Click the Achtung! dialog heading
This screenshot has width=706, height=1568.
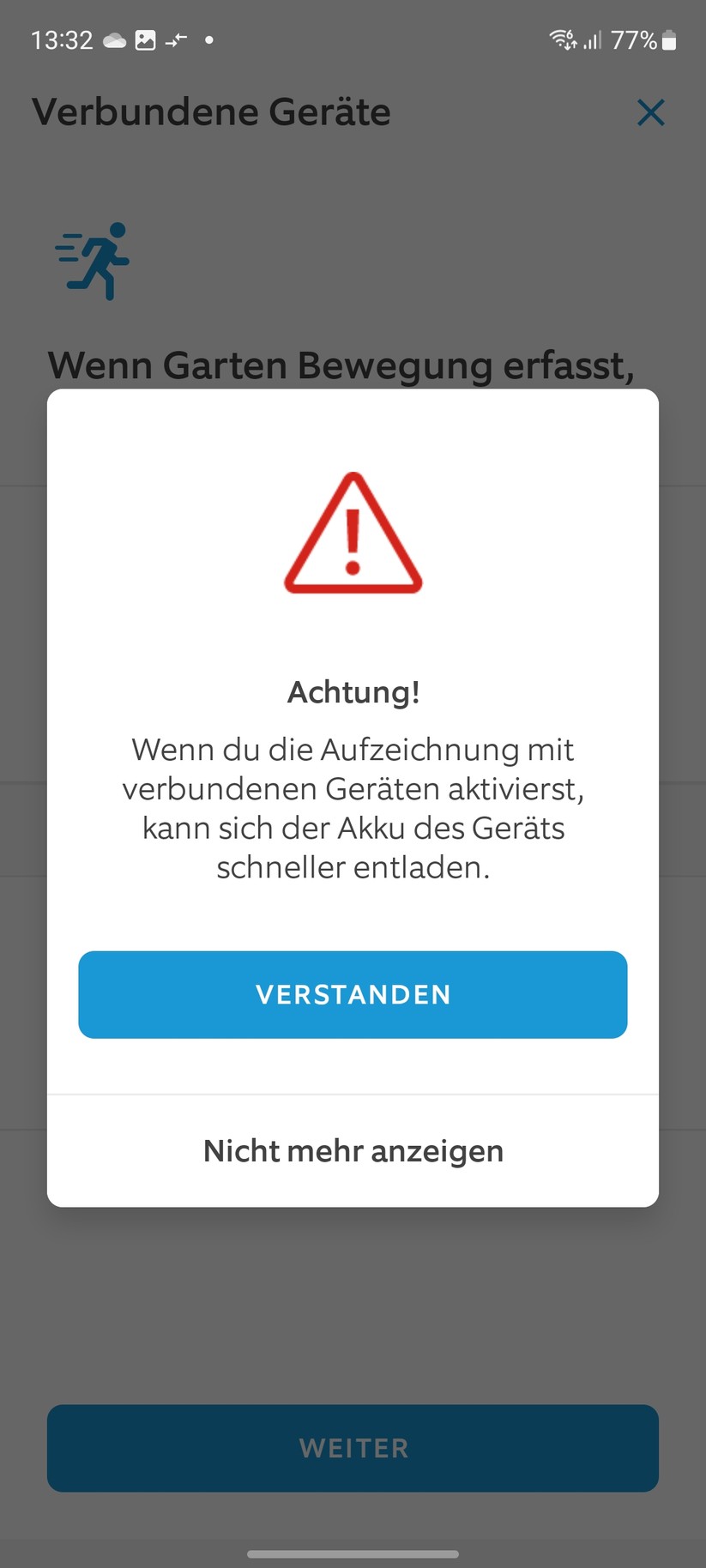[x=353, y=691]
